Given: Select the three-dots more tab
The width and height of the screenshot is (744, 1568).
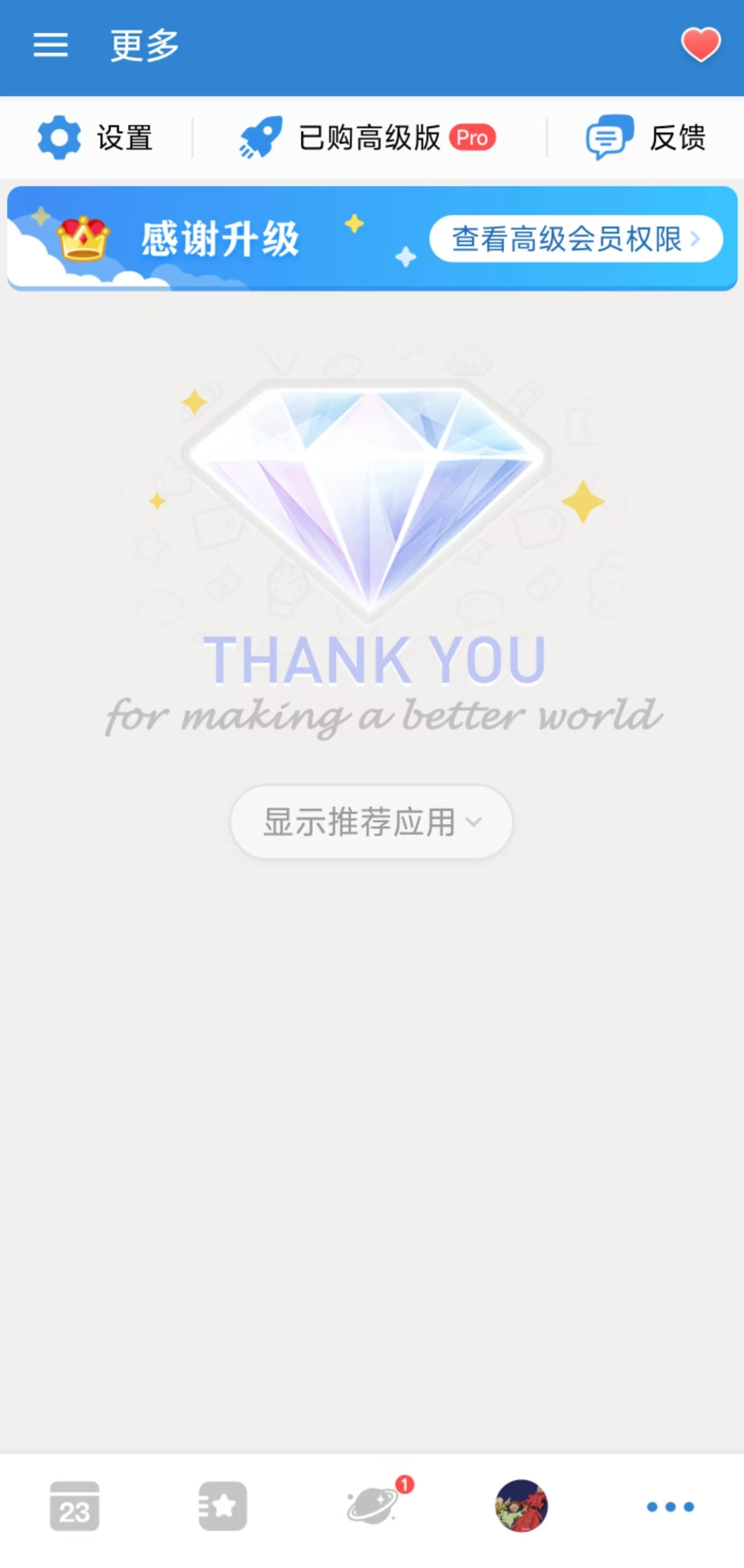Looking at the screenshot, I should 669,1506.
